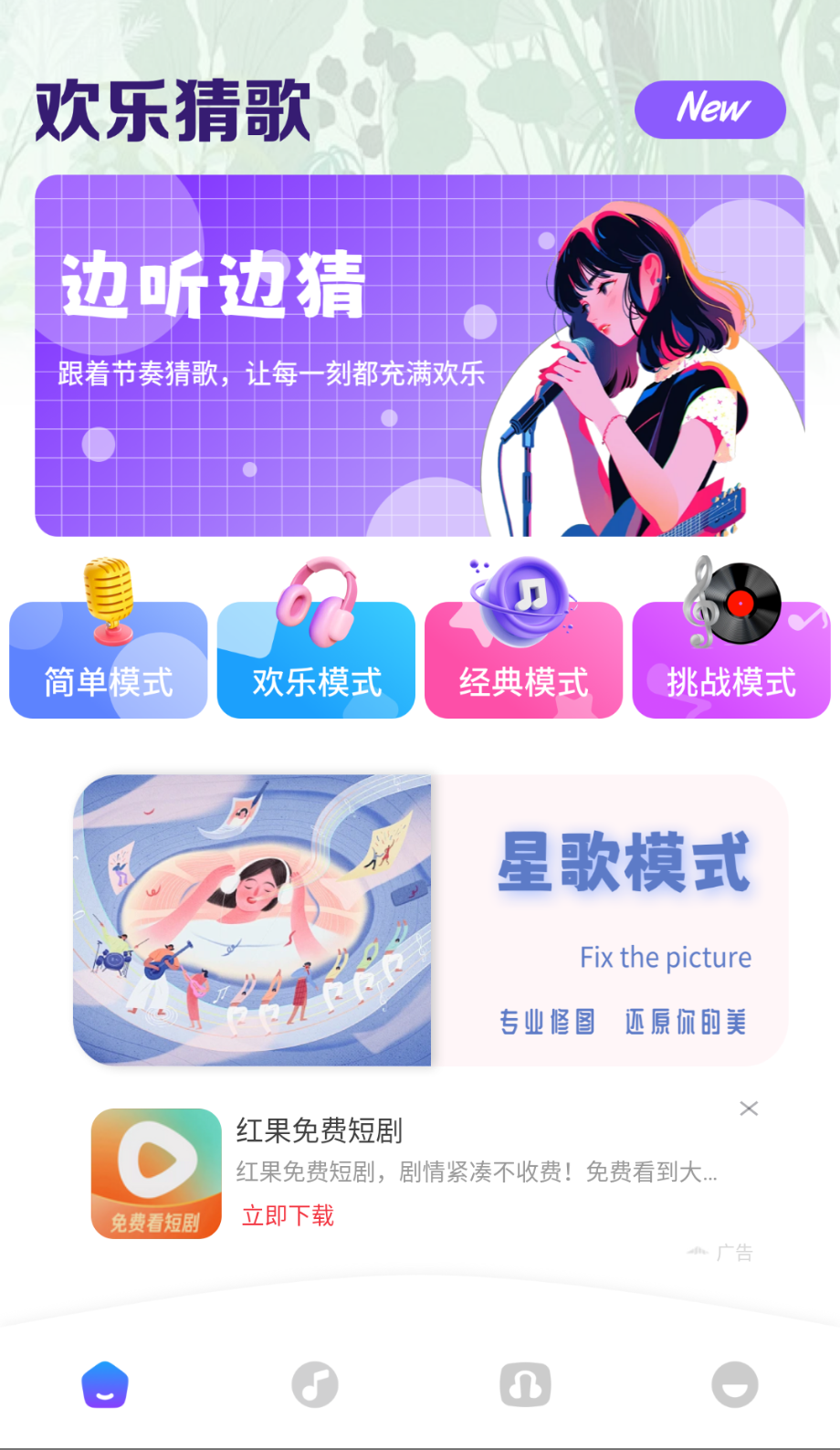Dismiss the 红果免费短剧 ad
This screenshot has height=1450, width=840.
point(749,1108)
